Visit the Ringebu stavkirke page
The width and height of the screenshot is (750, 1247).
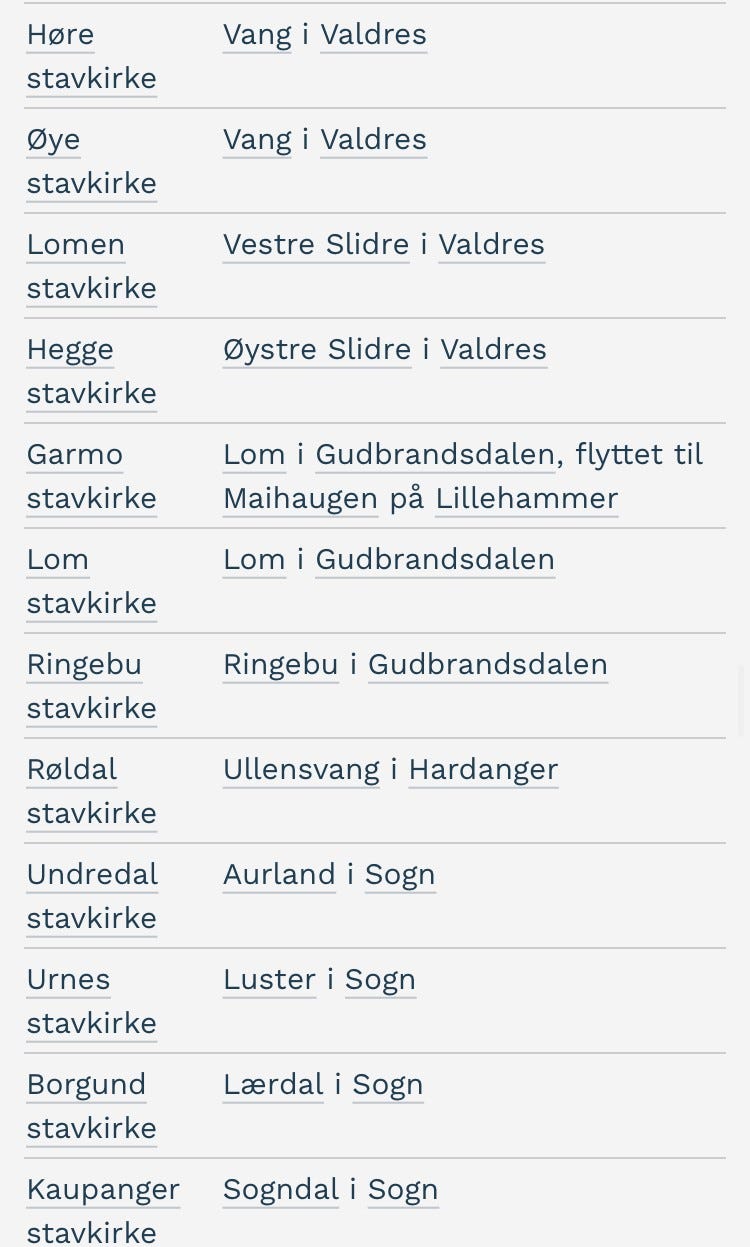91,686
